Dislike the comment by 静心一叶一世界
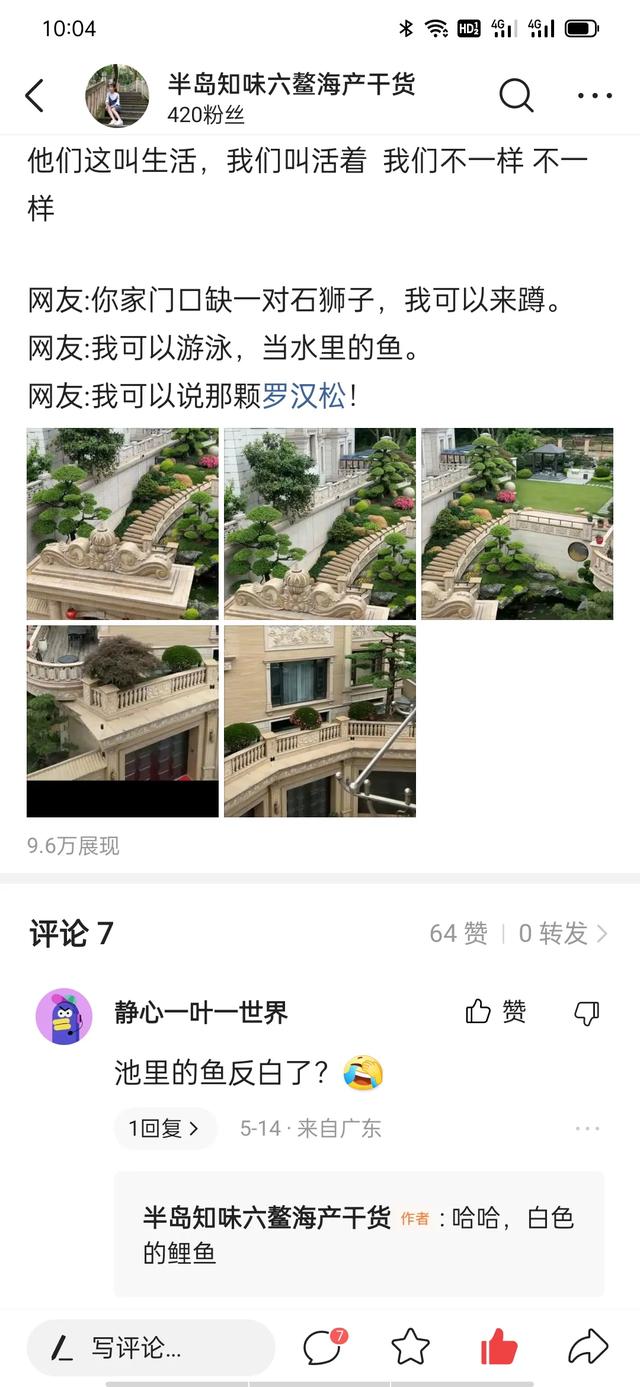 tap(586, 1013)
